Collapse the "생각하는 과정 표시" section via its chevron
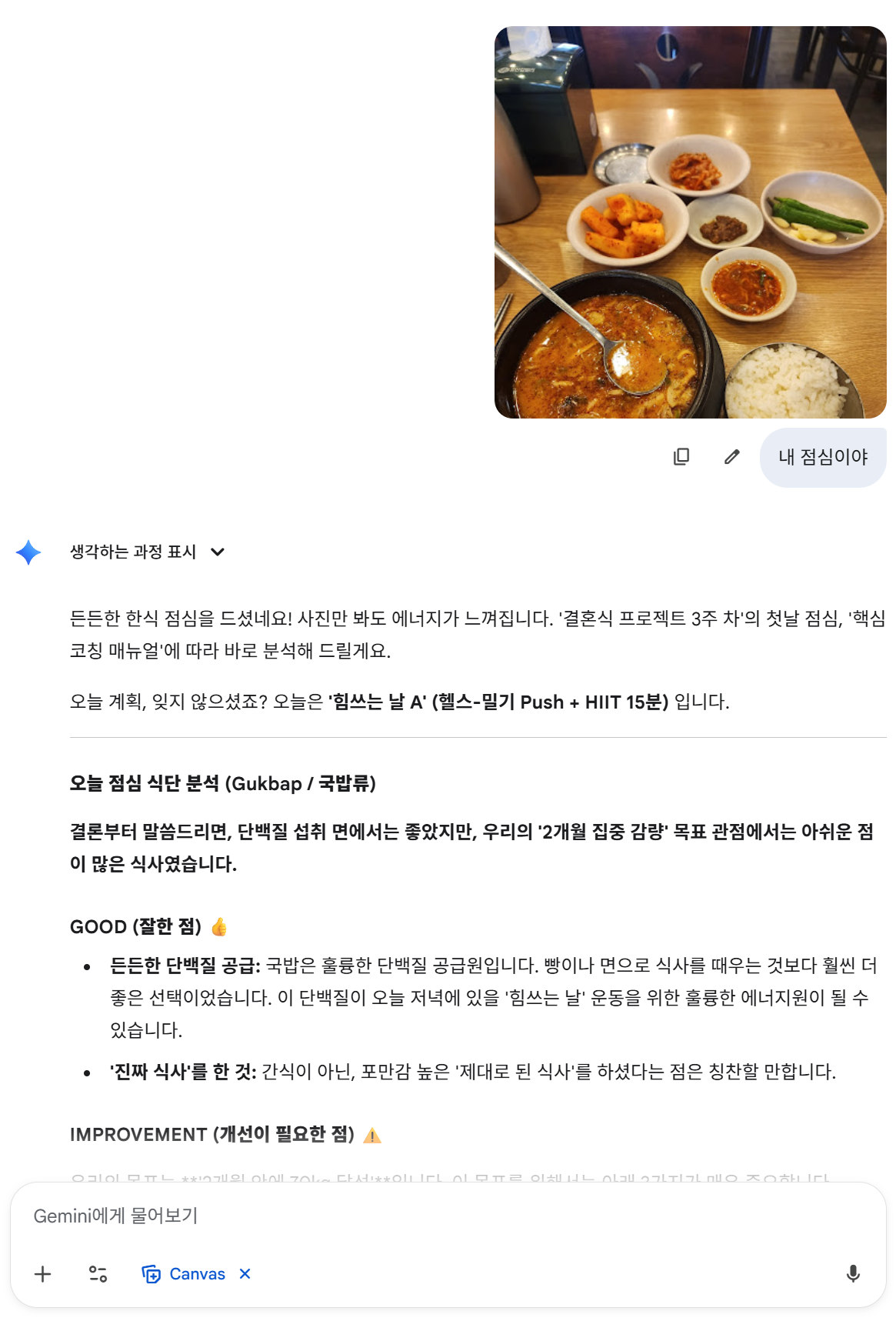Screen dimensions: 896x1321 pyautogui.click(x=218, y=552)
